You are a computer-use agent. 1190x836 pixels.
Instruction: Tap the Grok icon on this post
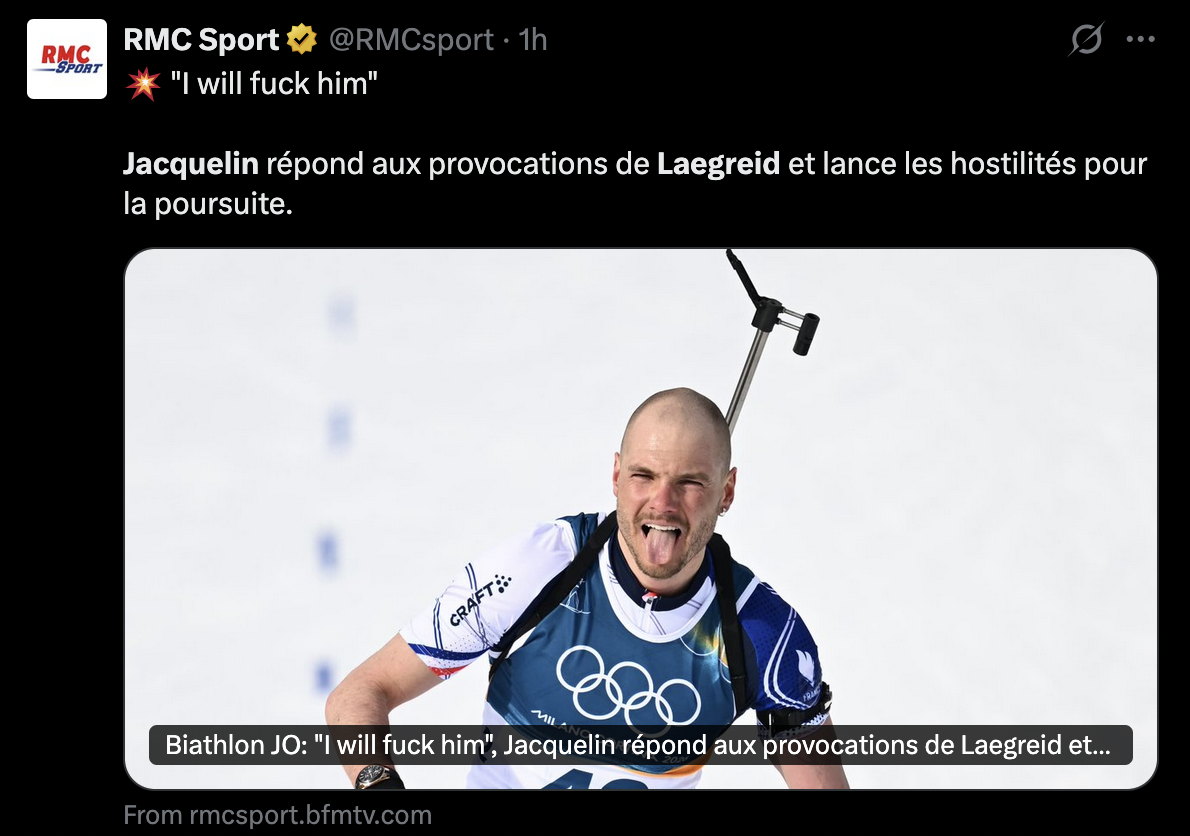click(1085, 40)
